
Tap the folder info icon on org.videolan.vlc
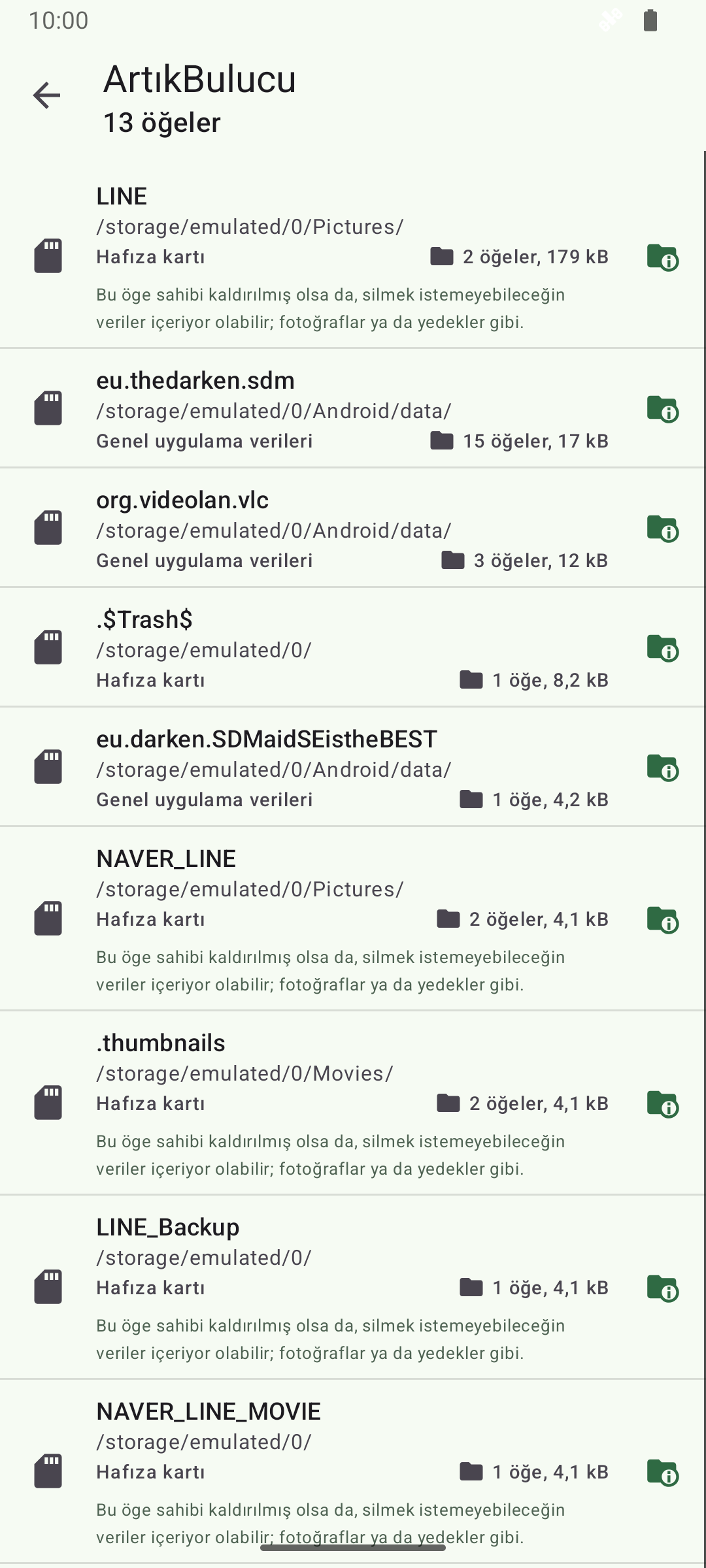663,529
